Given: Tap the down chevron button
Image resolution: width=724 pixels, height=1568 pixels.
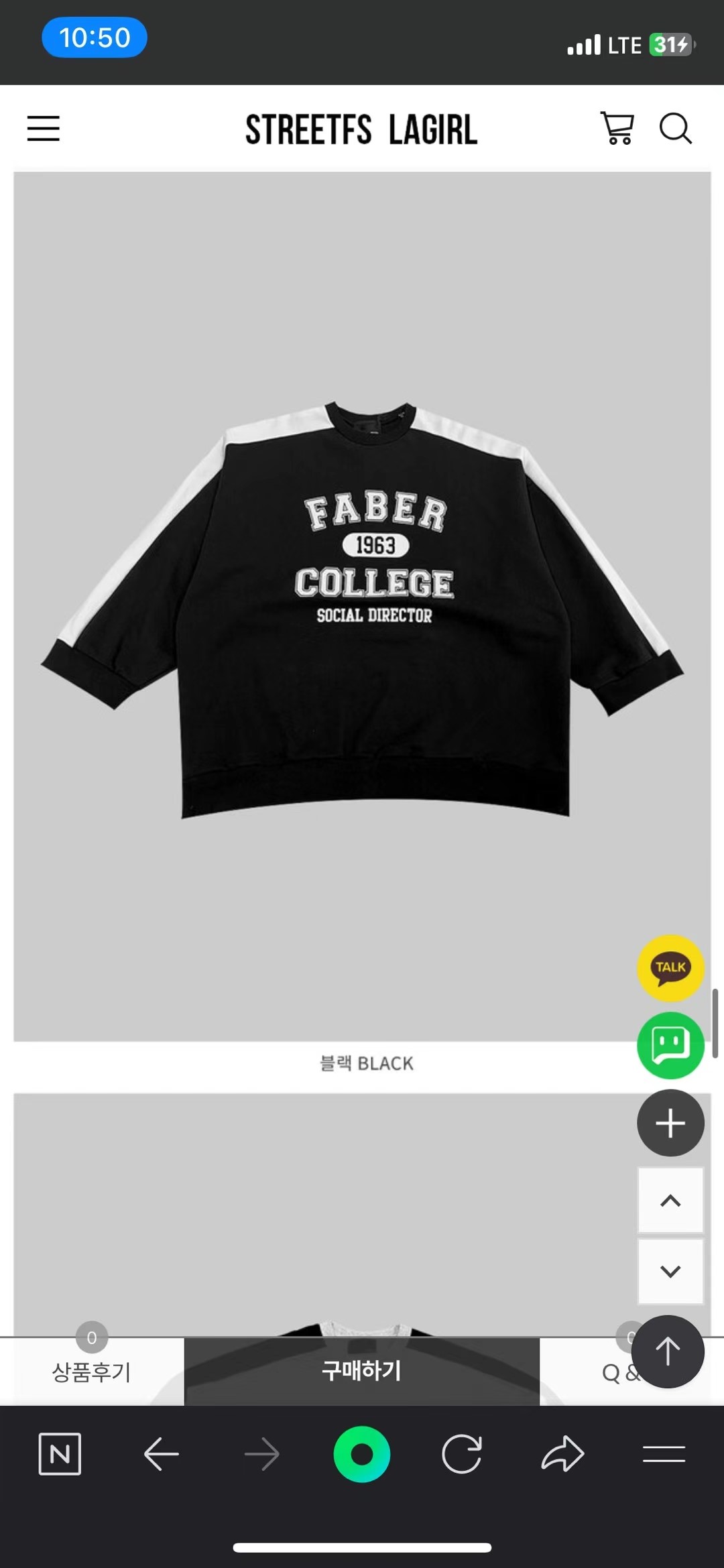Looking at the screenshot, I should (670, 1271).
